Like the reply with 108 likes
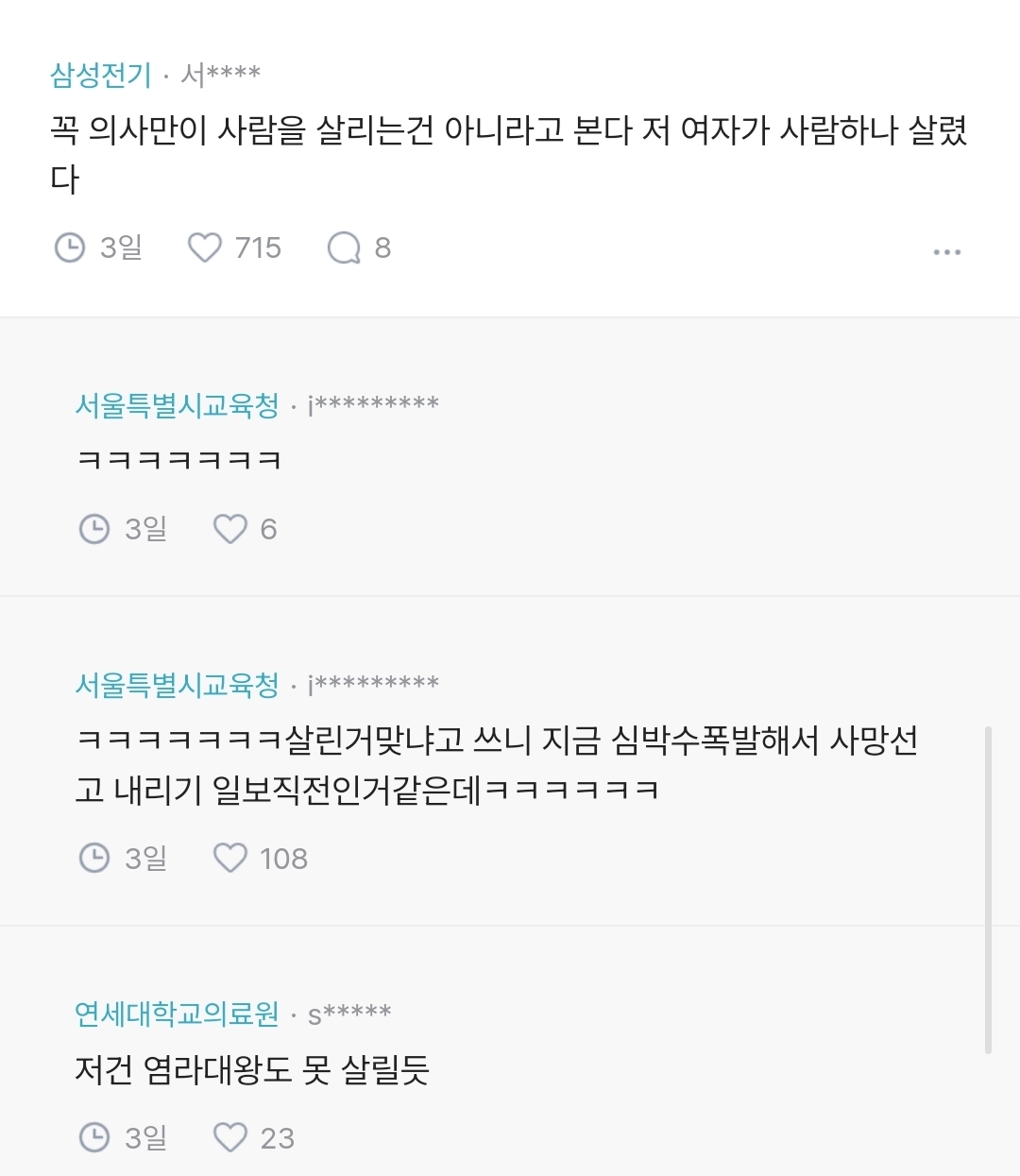The width and height of the screenshot is (1020, 1176). coord(229,858)
